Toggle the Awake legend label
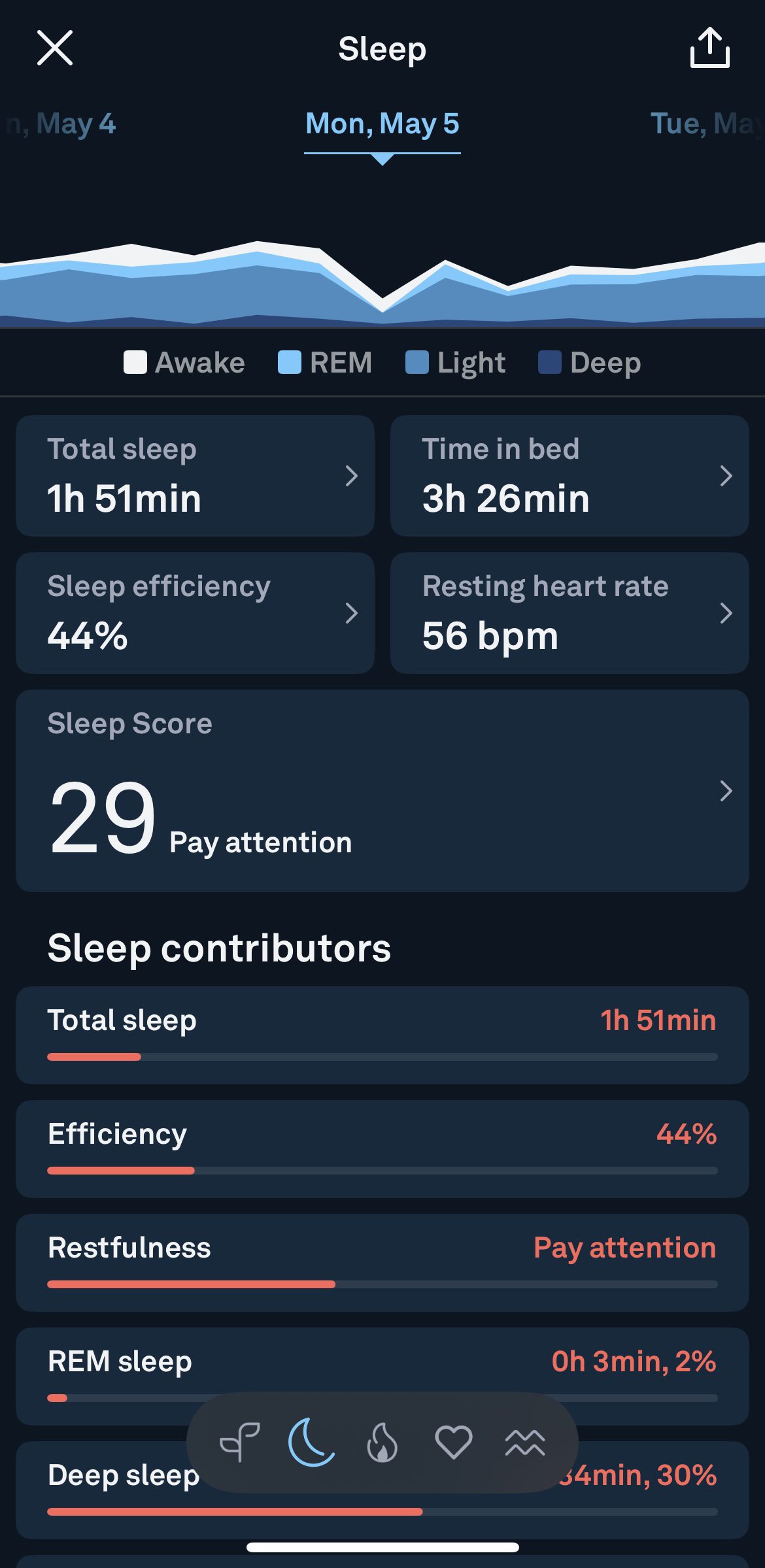The image size is (765, 1568). pos(198,362)
